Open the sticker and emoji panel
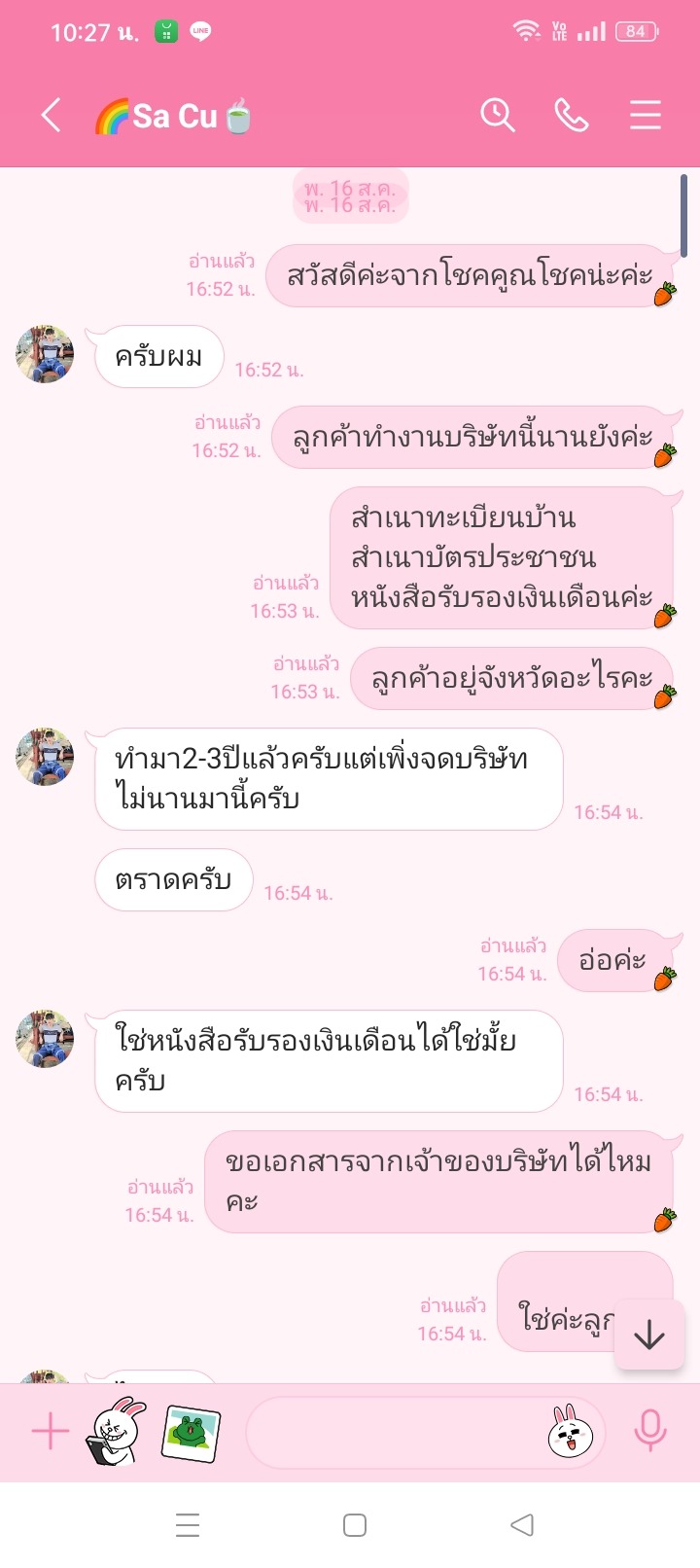The image size is (700, 1568). tap(570, 1432)
